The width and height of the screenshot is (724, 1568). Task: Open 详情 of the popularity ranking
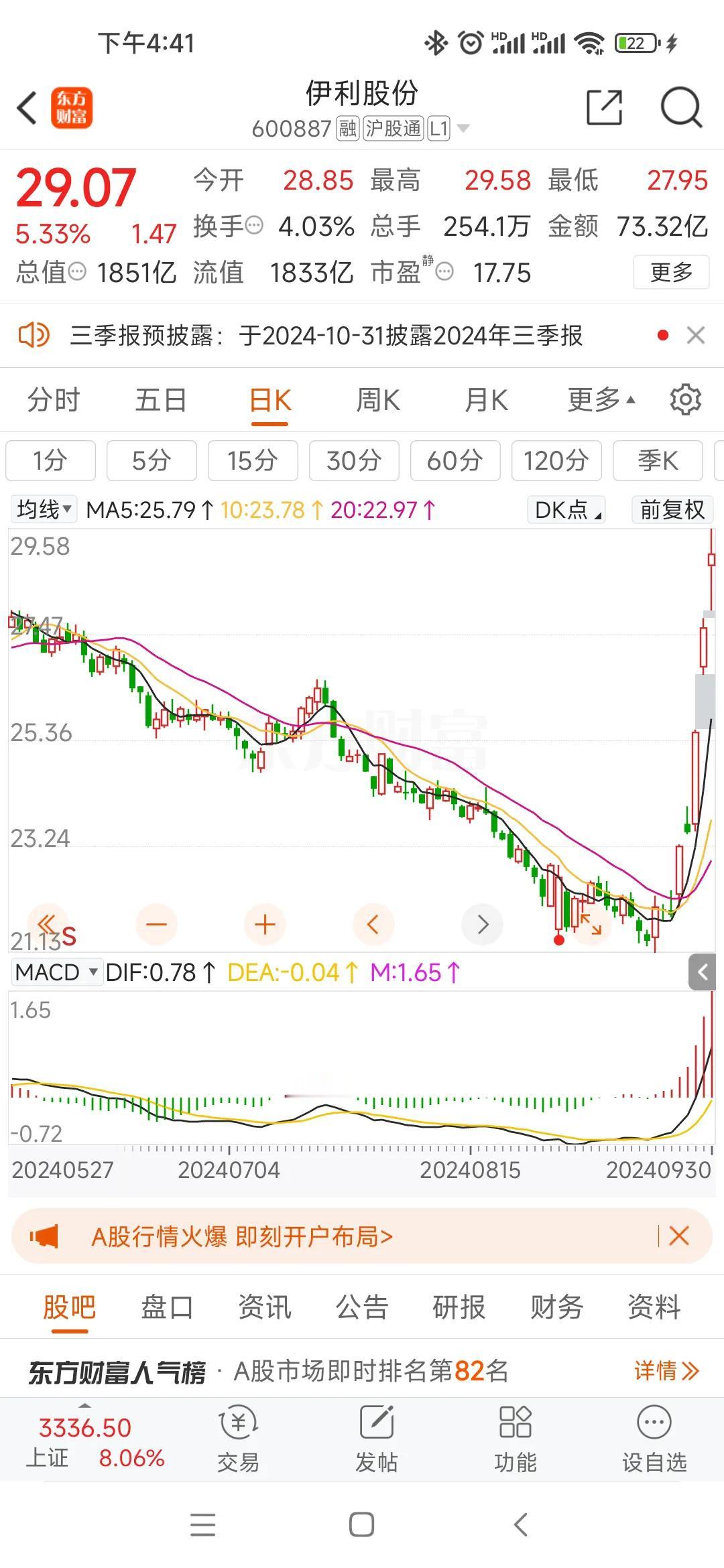point(666,1371)
